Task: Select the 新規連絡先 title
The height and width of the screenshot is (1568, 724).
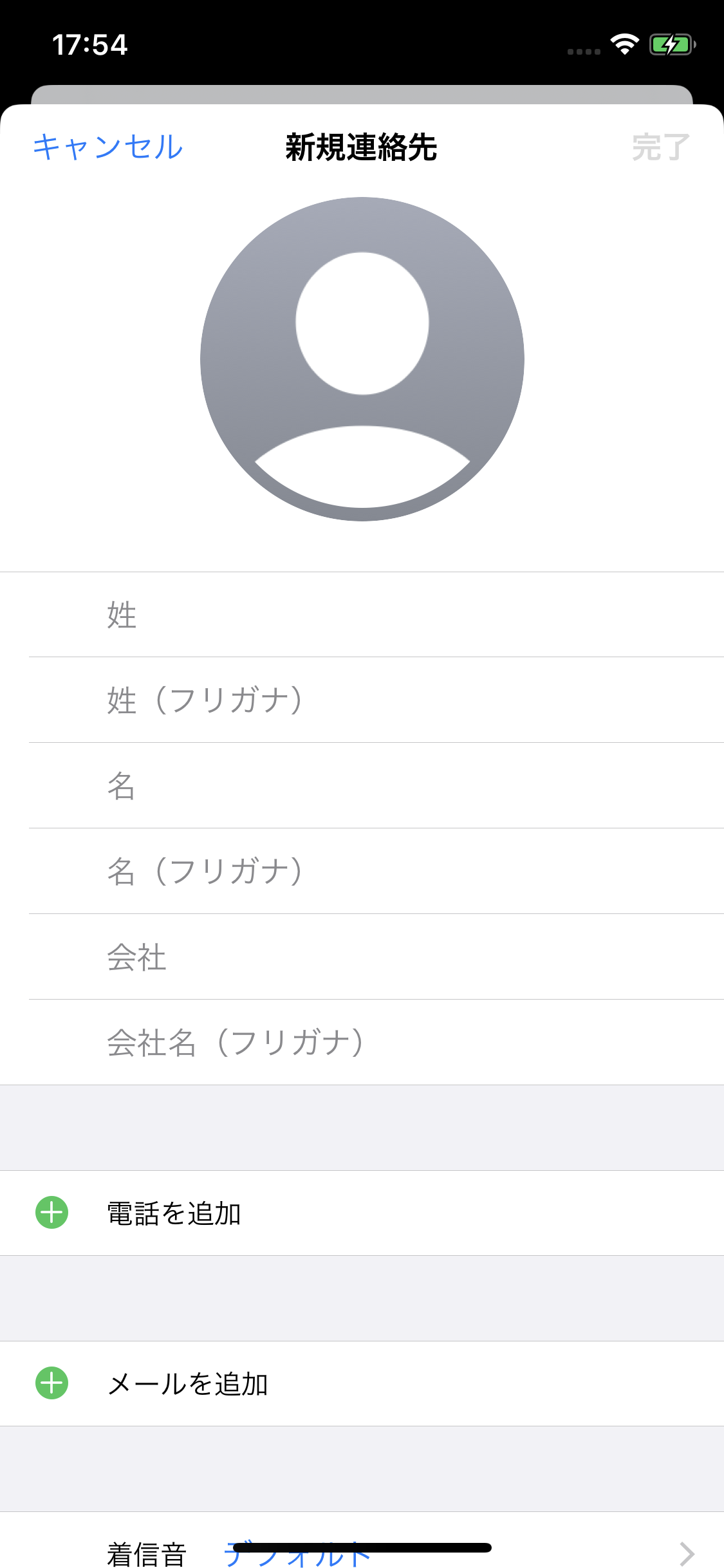Action: tap(362, 147)
